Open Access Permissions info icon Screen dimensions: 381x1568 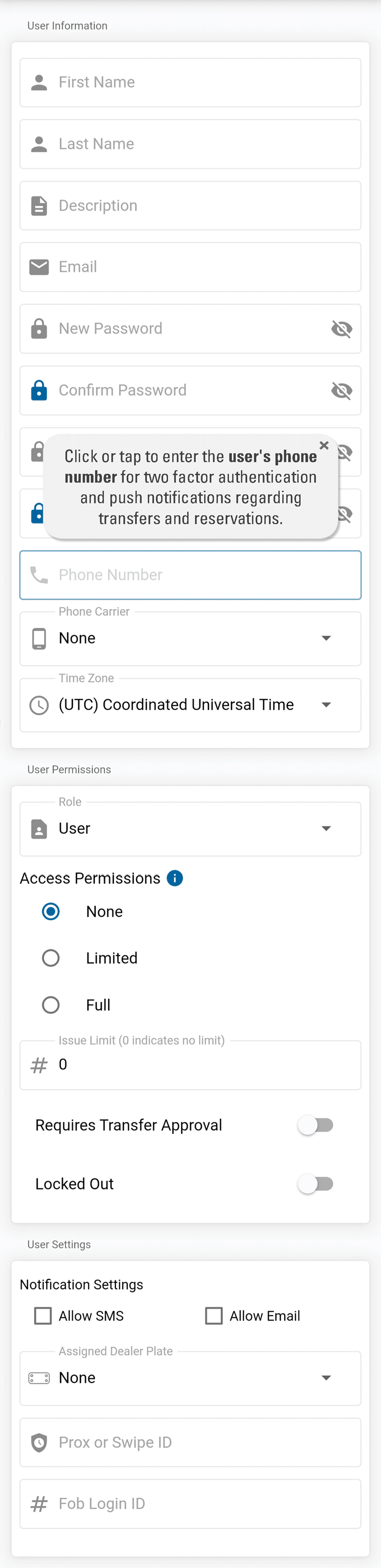click(175, 878)
